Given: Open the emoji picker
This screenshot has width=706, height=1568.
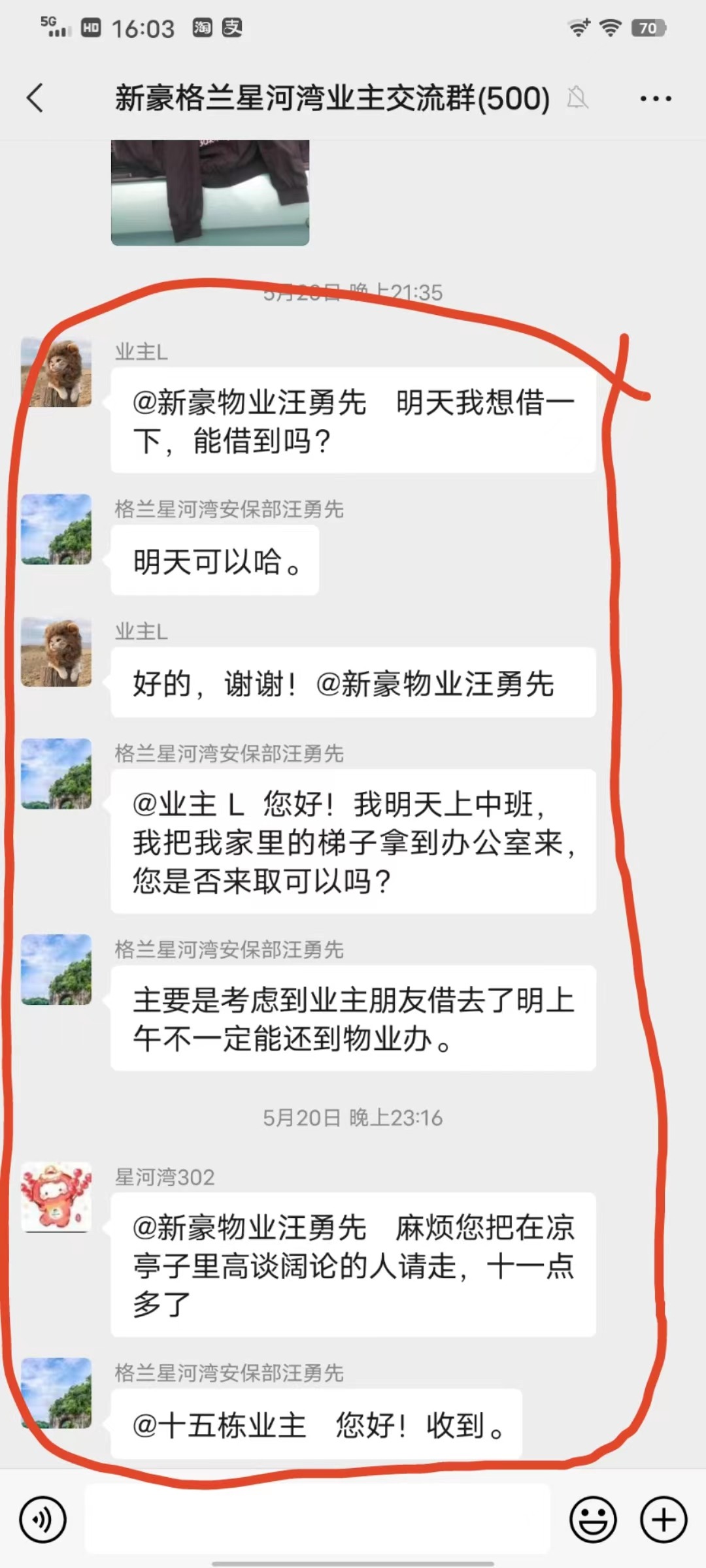Looking at the screenshot, I should 593,1520.
